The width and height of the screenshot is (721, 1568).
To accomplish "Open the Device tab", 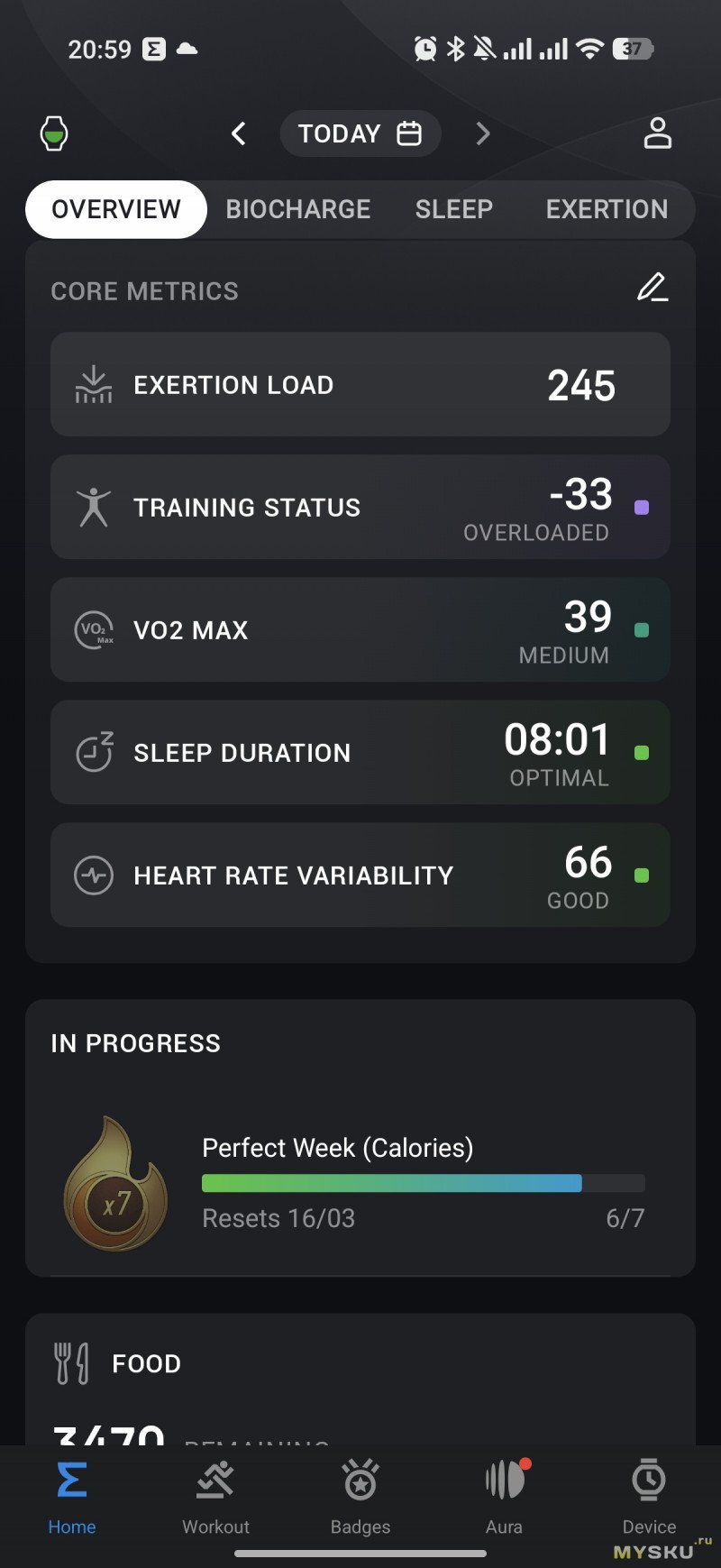I will click(649, 1499).
